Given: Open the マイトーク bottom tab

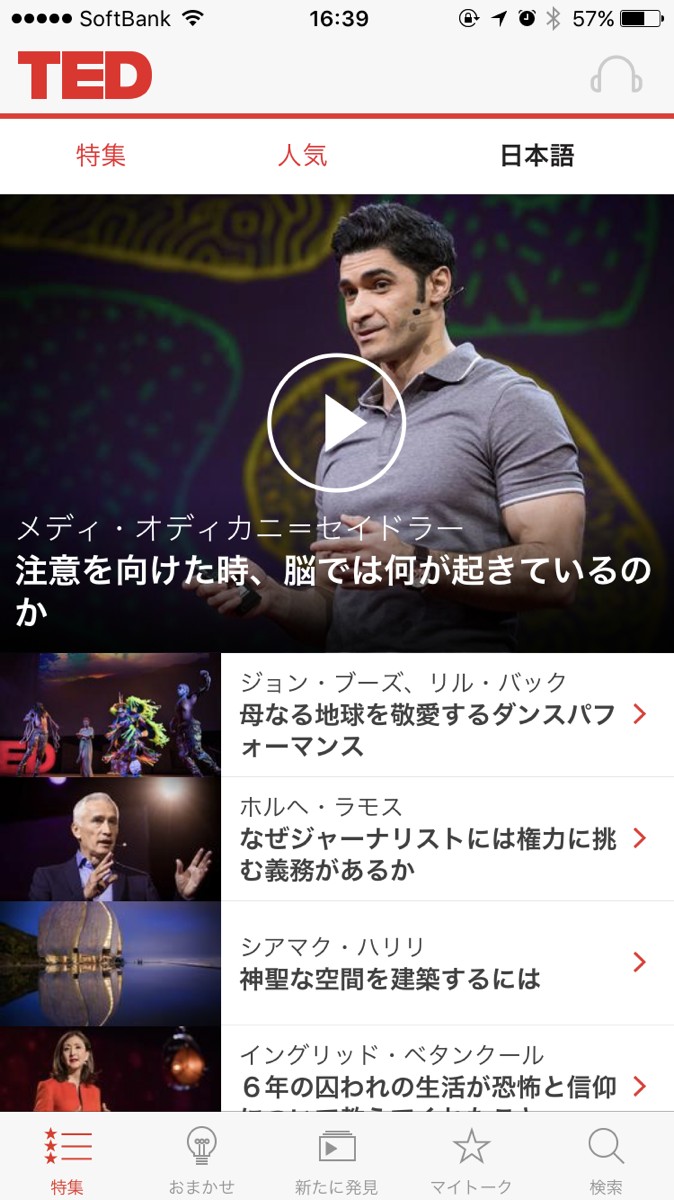Looking at the screenshot, I should pyautogui.click(x=471, y=1158).
